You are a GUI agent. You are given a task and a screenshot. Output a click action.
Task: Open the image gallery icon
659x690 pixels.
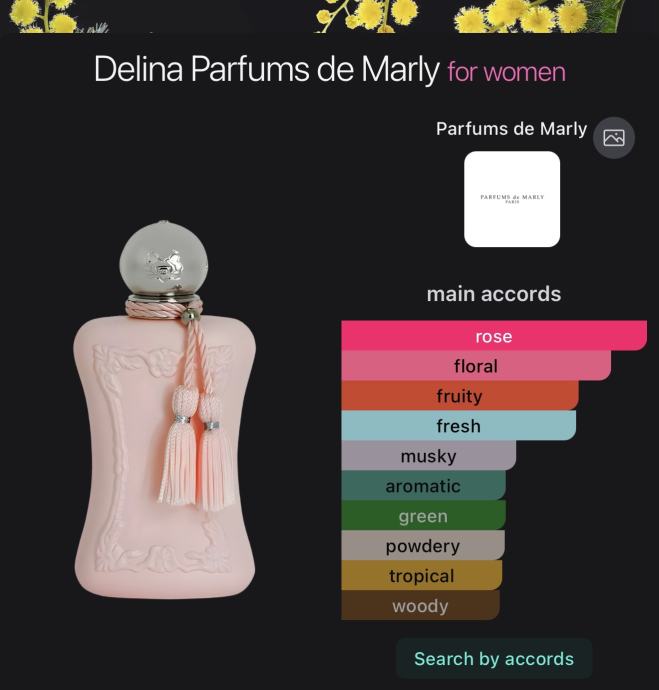click(614, 138)
